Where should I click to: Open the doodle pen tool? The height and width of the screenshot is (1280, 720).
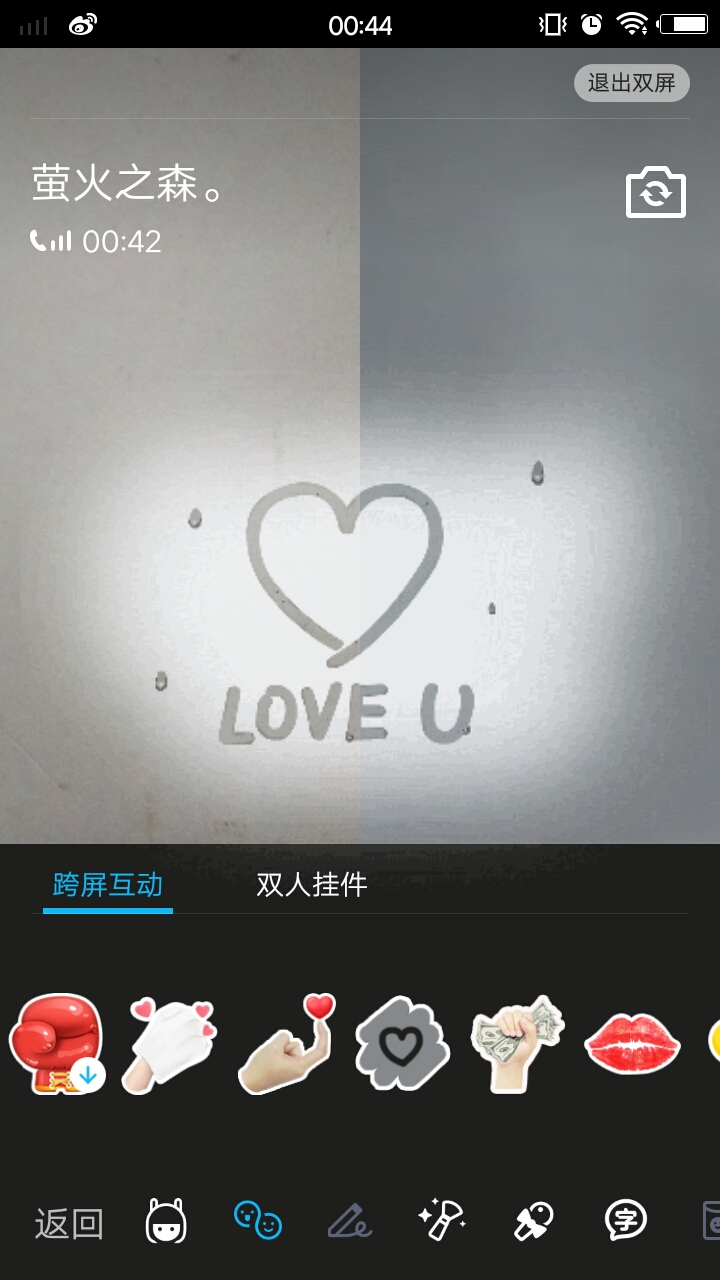click(x=350, y=1221)
